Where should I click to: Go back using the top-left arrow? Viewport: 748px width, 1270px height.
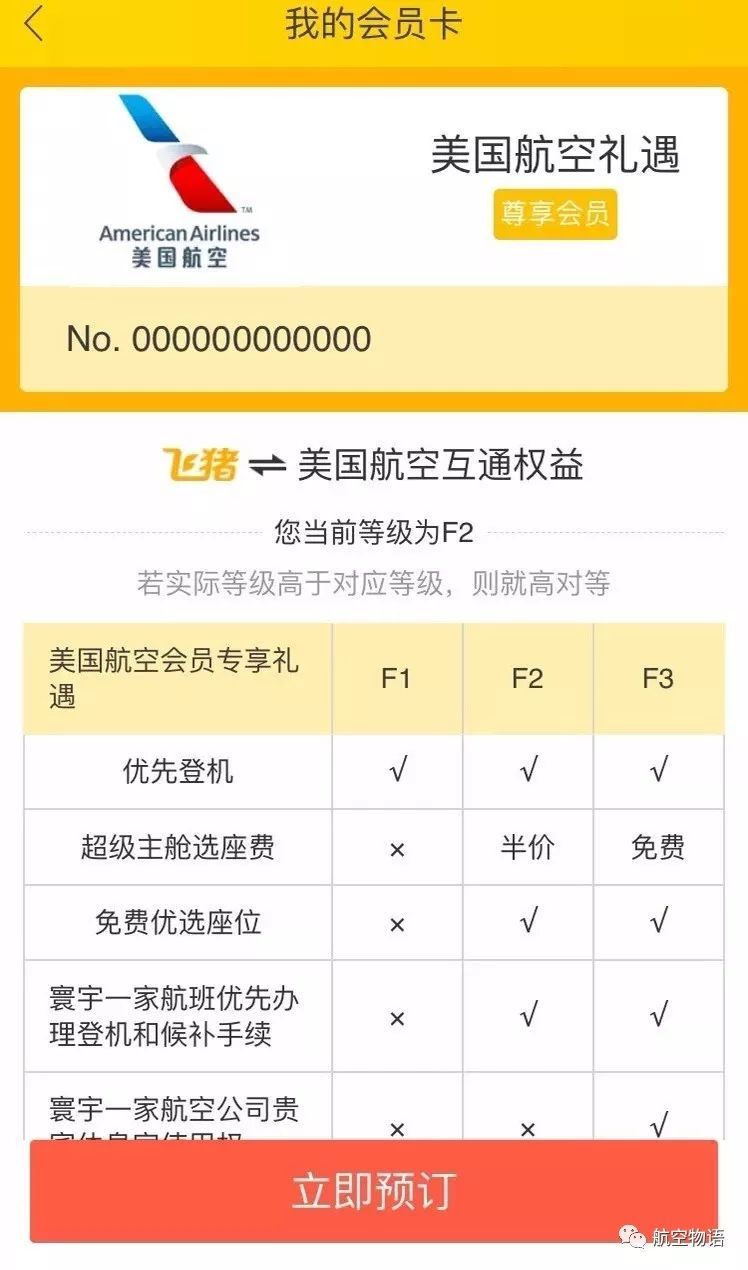(x=35, y=26)
